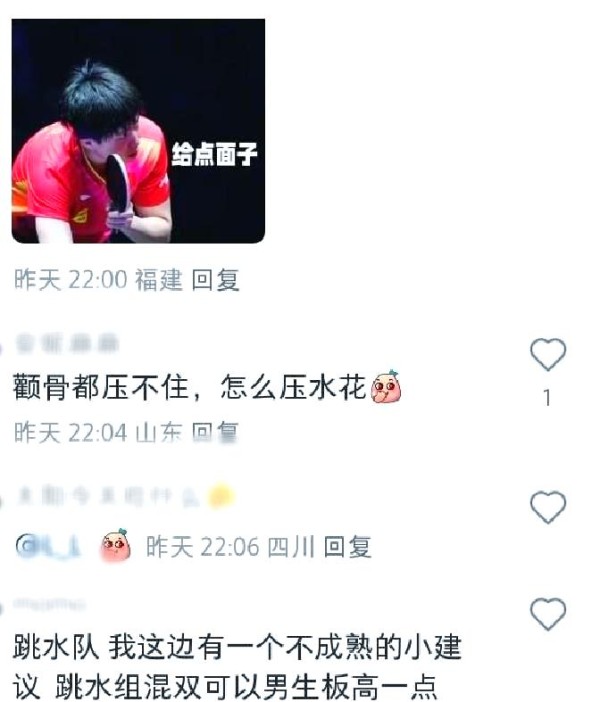This screenshot has width=600, height=702.
Task: Reply to the 22:06 comment from 四川
Action: 348,546
